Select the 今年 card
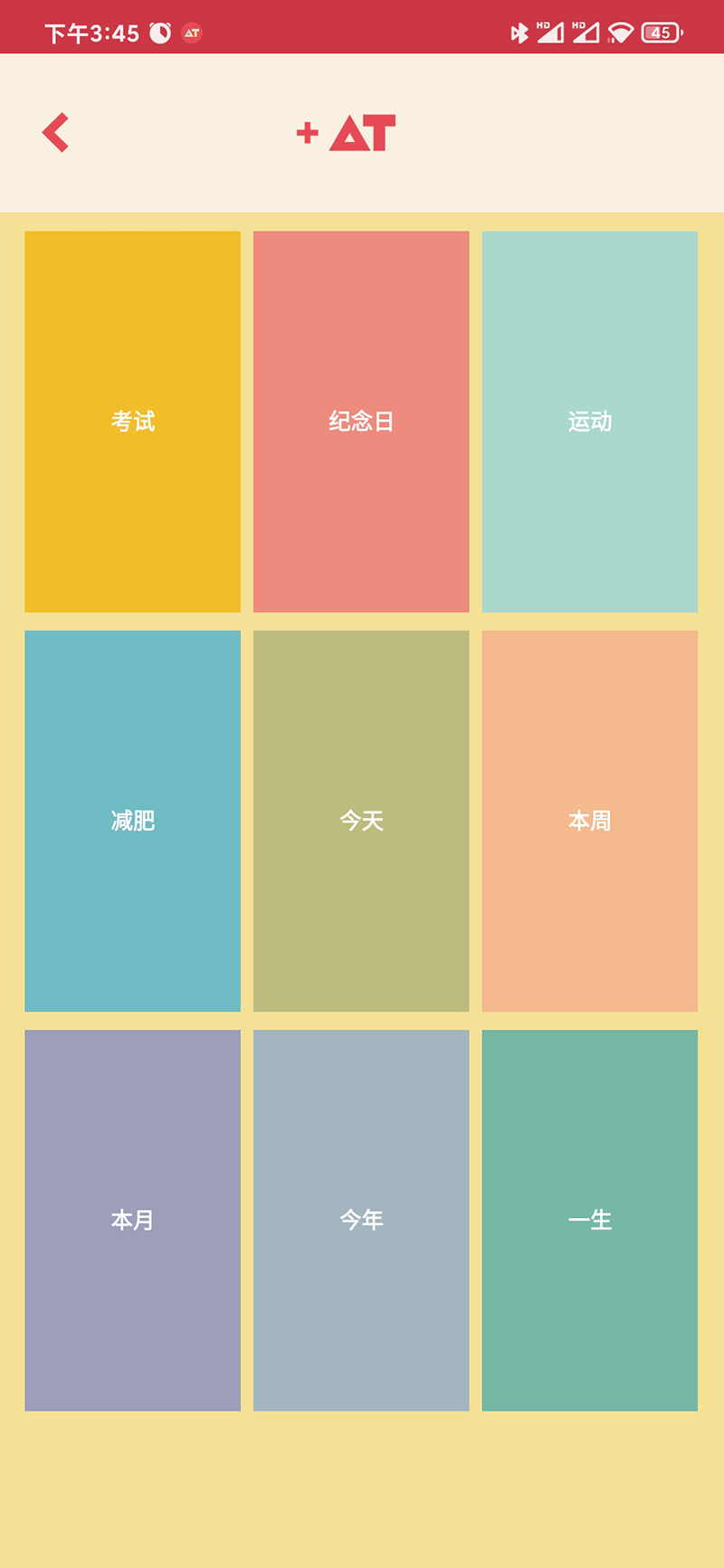Screen dimensions: 724x1568 tap(361, 1220)
